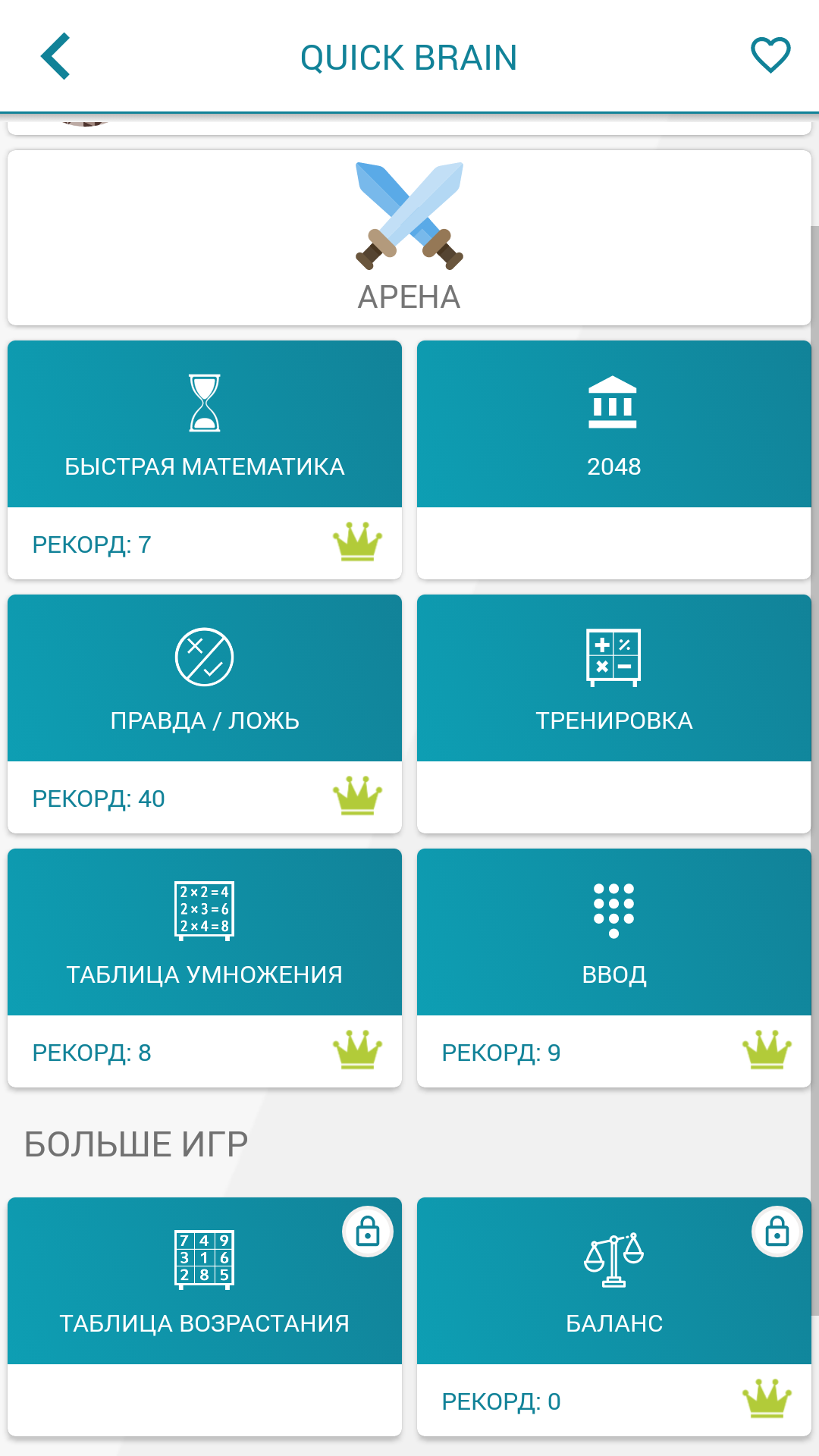
Task: Play the Правда / Ложь game
Action: pos(205,678)
